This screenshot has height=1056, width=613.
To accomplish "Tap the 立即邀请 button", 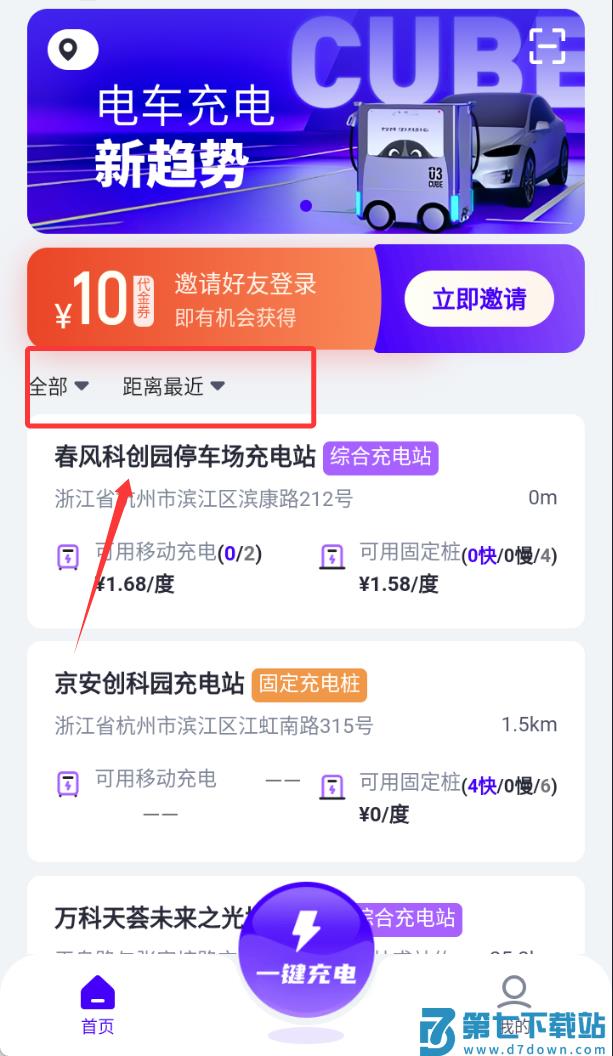I will (479, 298).
